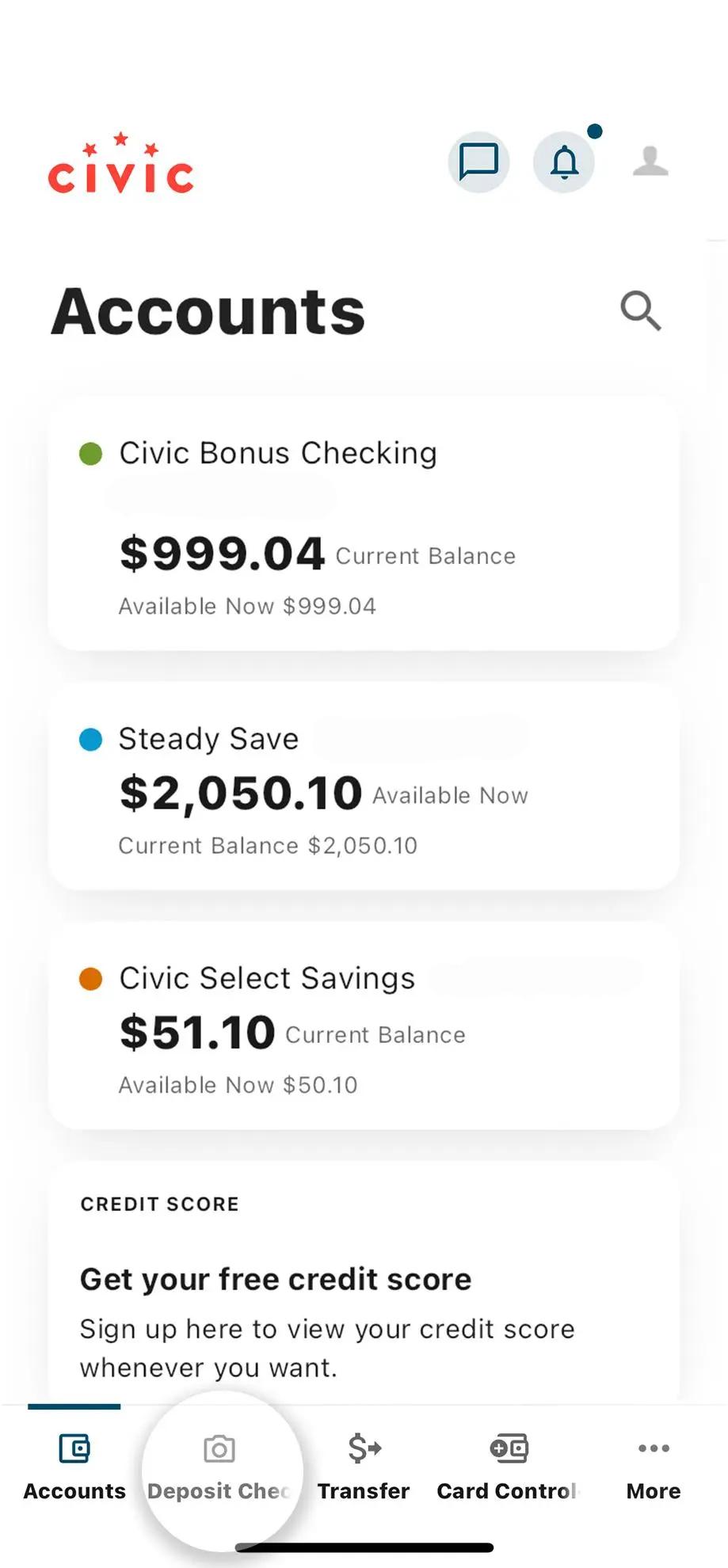Open the chat messages icon

478,162
